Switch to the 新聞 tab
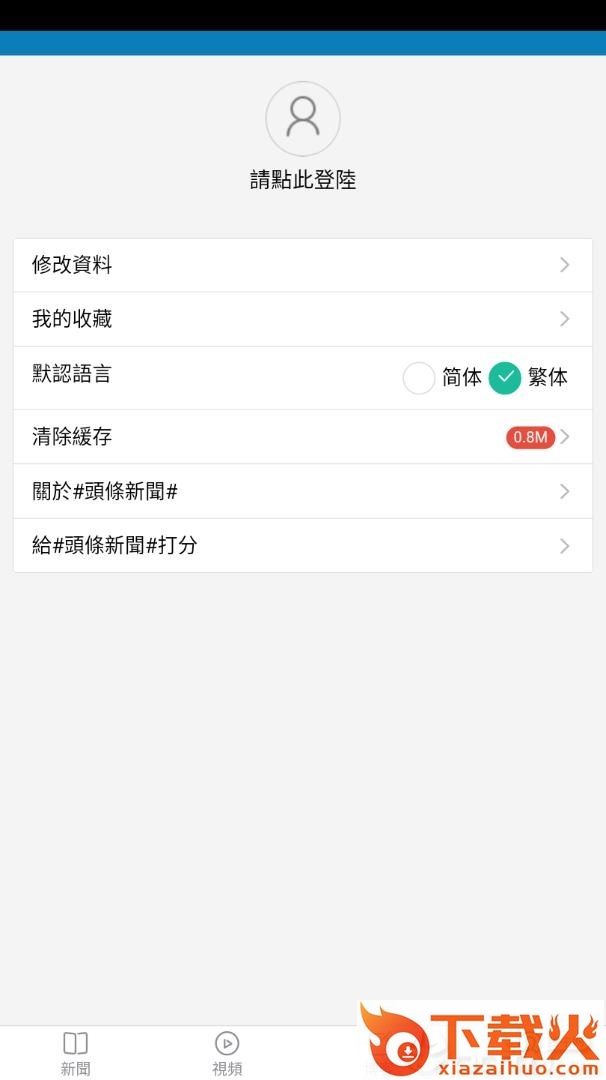Image resolution: width=606 pixels, height=1080 pixels. pos(75,1053)
